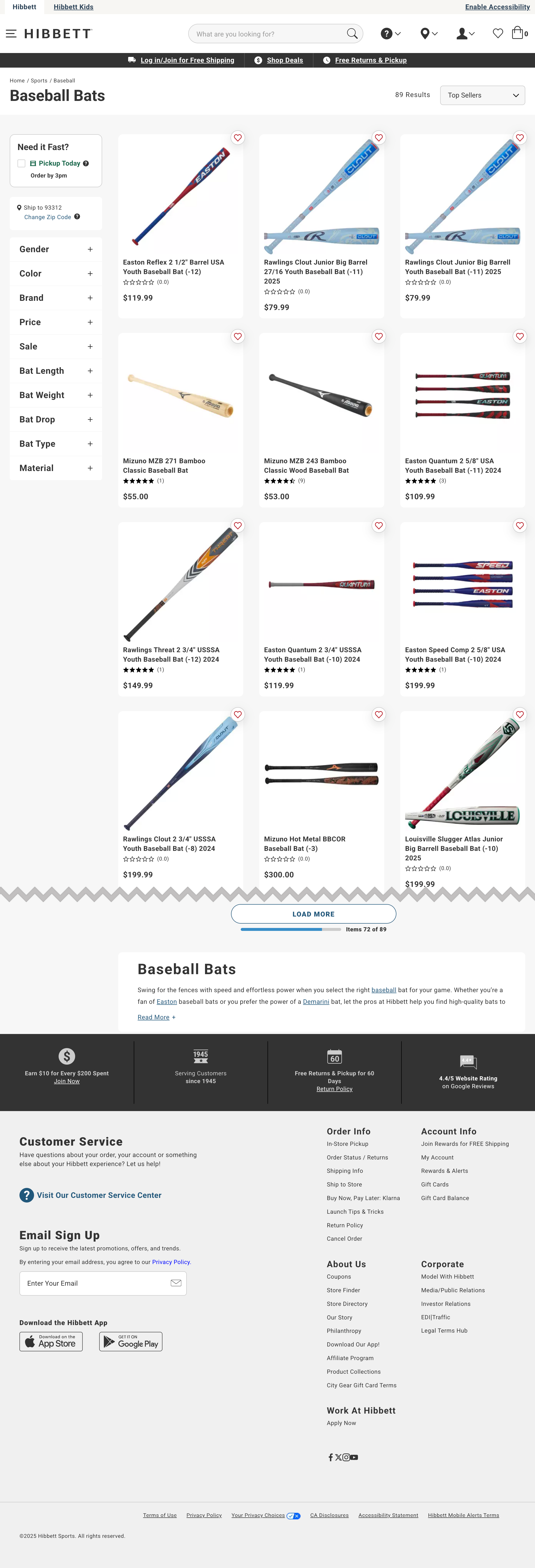The image size is (535, 1568).
Task: Tap Shop Deals link
Action: coord(284,60)
